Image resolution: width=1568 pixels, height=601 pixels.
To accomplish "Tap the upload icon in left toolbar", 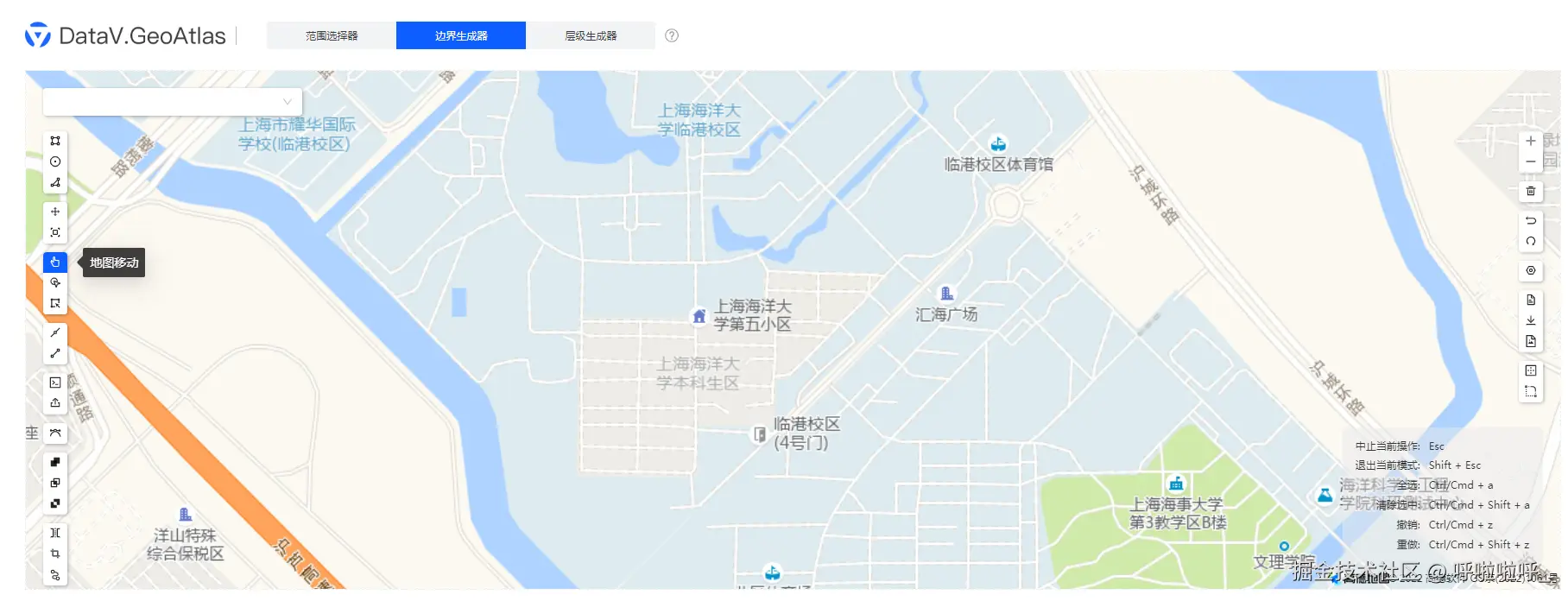I will pyautogui.click(x=55, y=403).
